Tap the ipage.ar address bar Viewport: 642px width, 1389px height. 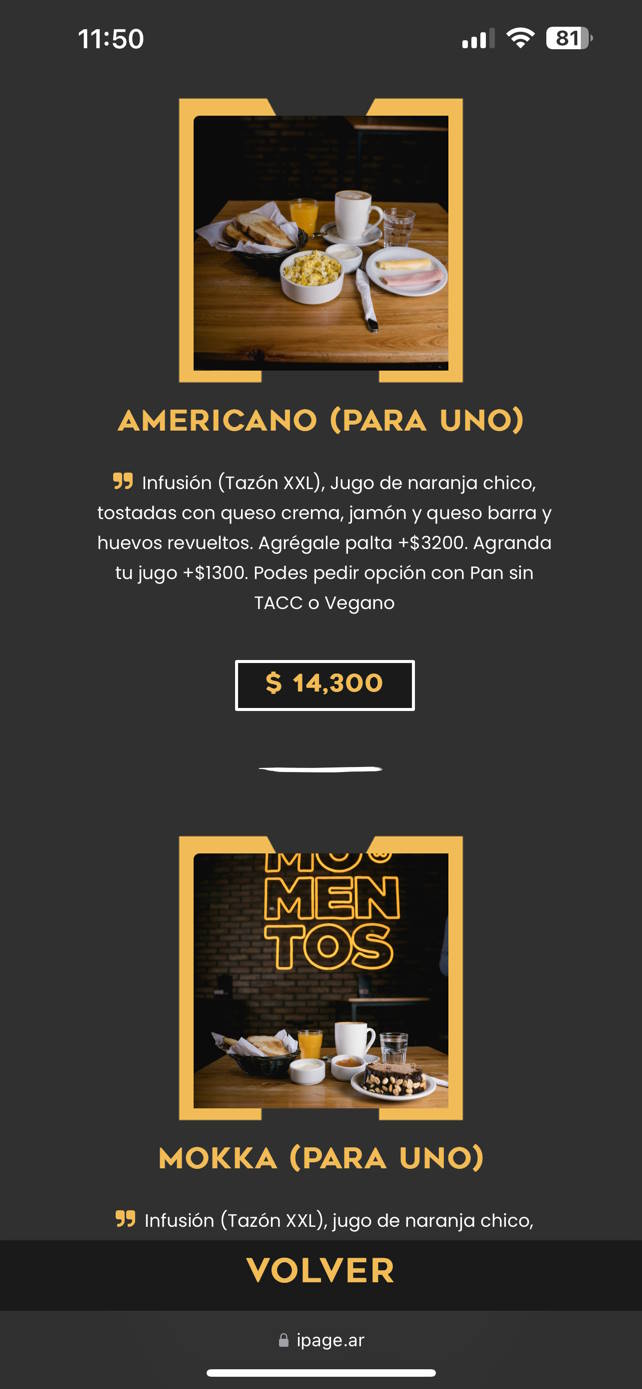[321, 1340]
